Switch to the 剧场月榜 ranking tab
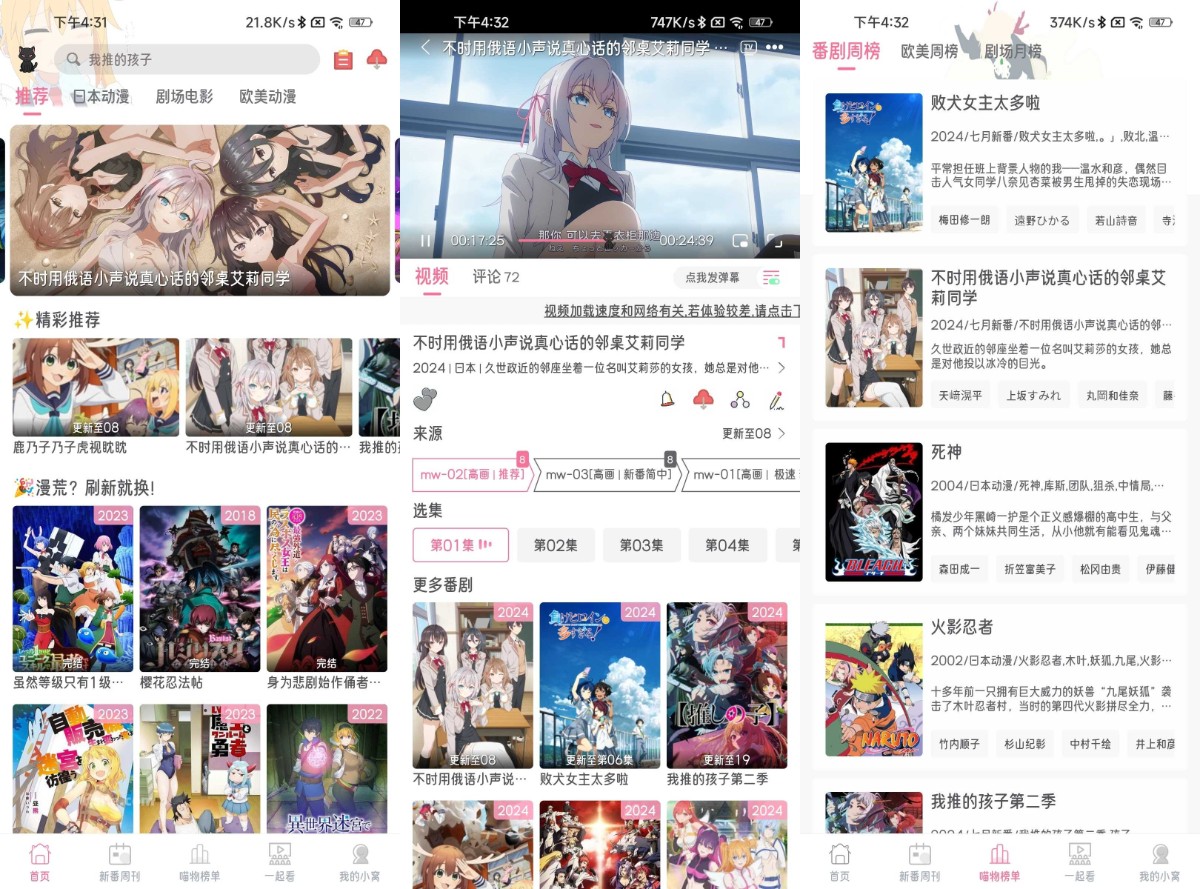The width and height of the screenshot is (1200, 889). [1012, 51]
